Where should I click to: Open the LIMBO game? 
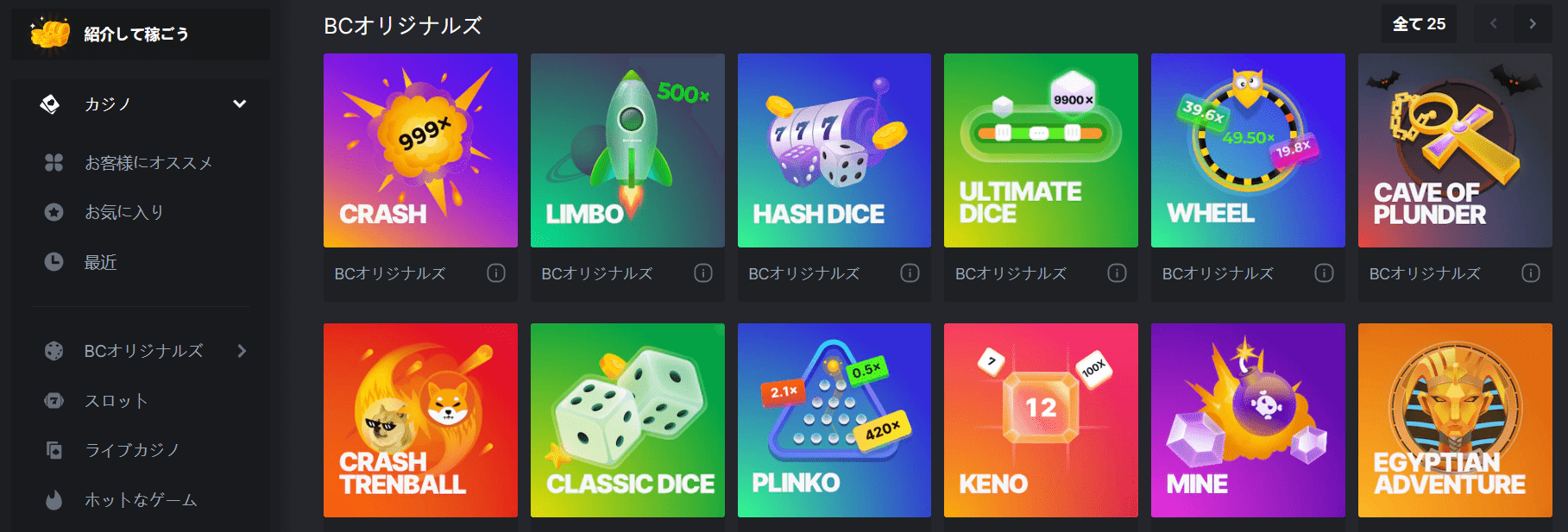pos(627,151)
